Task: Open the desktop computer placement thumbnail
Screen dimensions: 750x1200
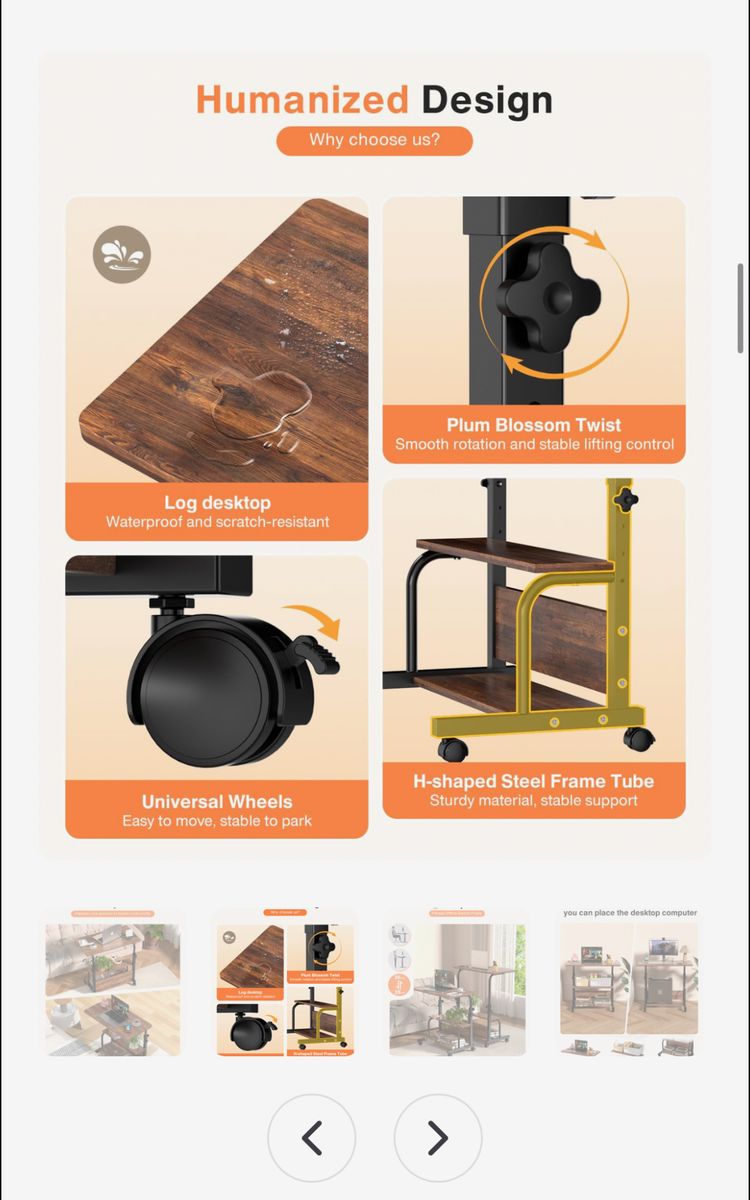Action: click(x=629, y=982)
